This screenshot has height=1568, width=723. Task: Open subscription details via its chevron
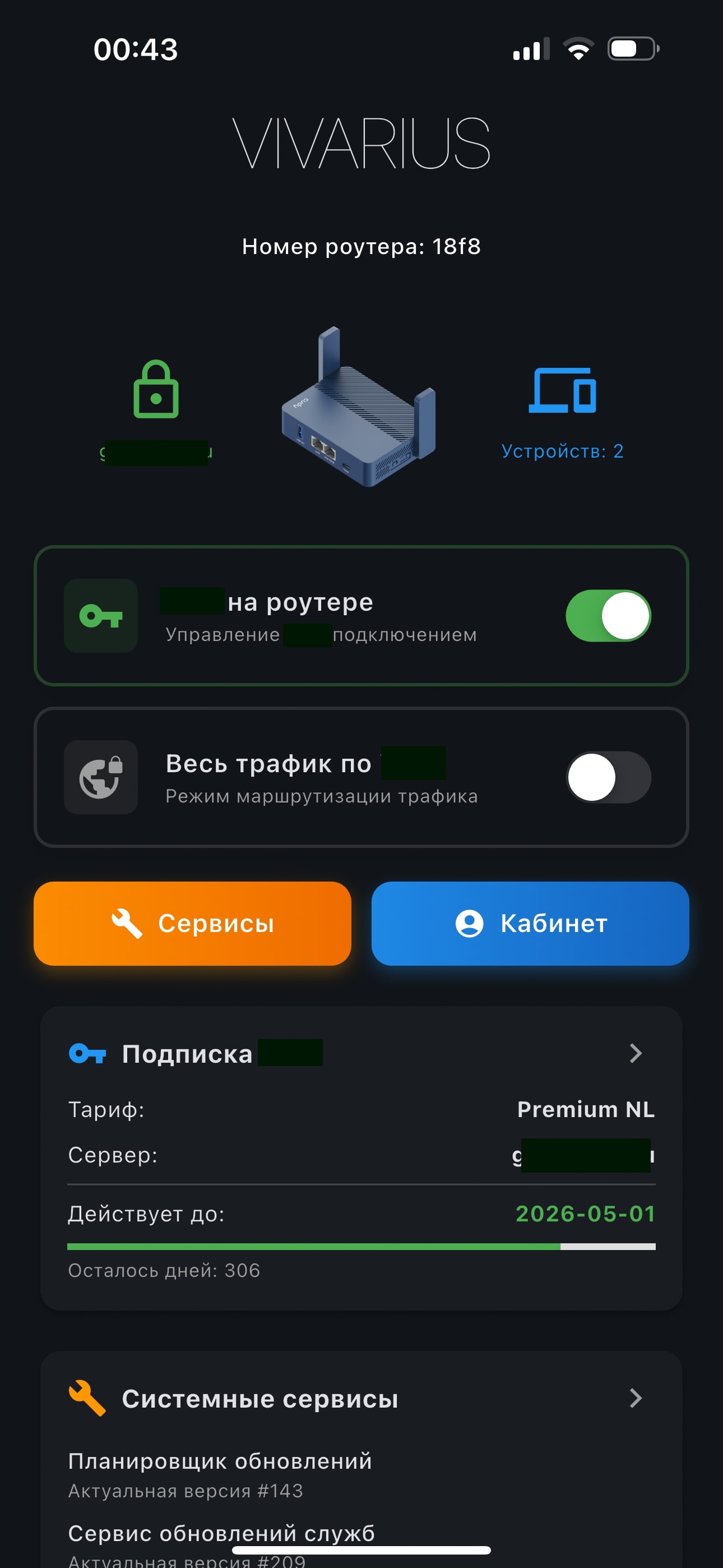click(x=637, y=1054)
